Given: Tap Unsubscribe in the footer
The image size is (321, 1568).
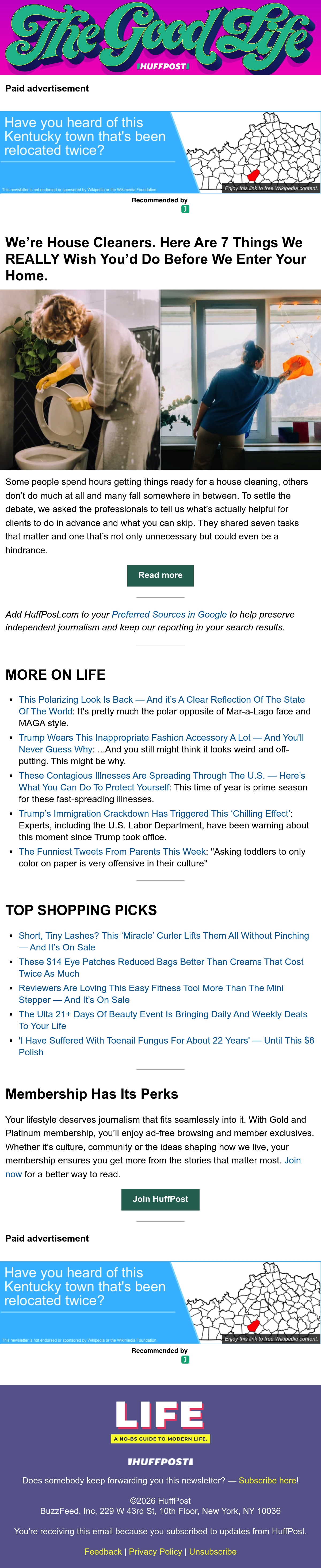Looking at the screenshot, I should point(213,1552).
